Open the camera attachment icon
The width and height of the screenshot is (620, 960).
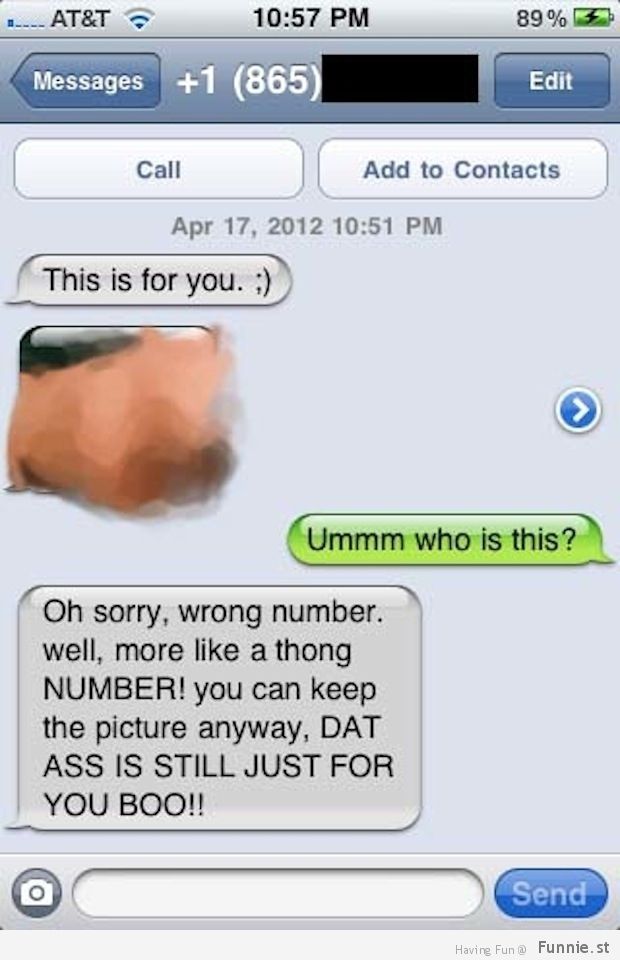[37, 893]
